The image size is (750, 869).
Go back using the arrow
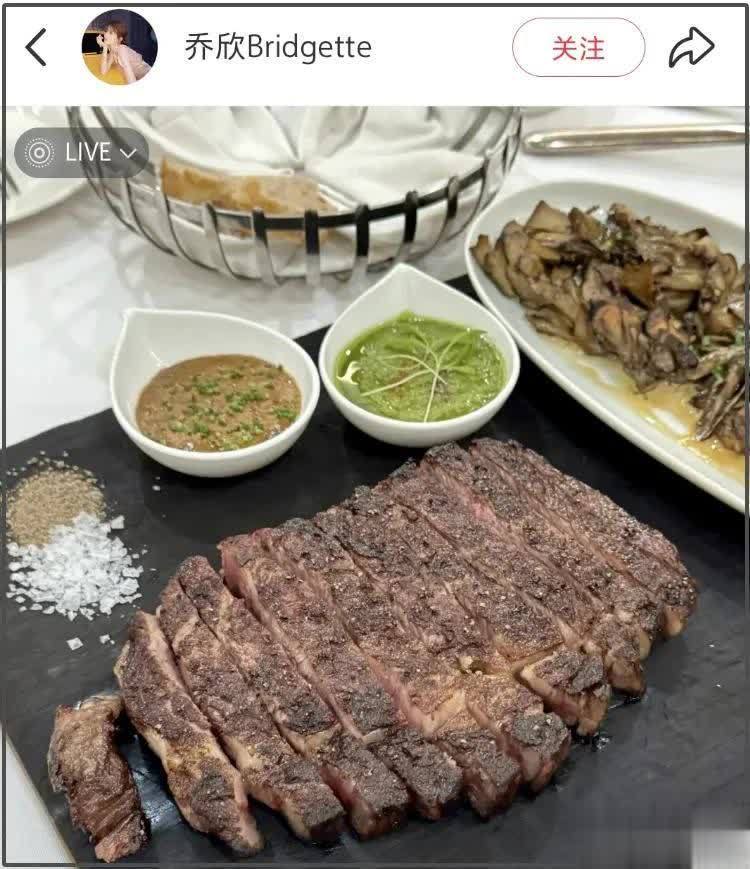point(36,47)
